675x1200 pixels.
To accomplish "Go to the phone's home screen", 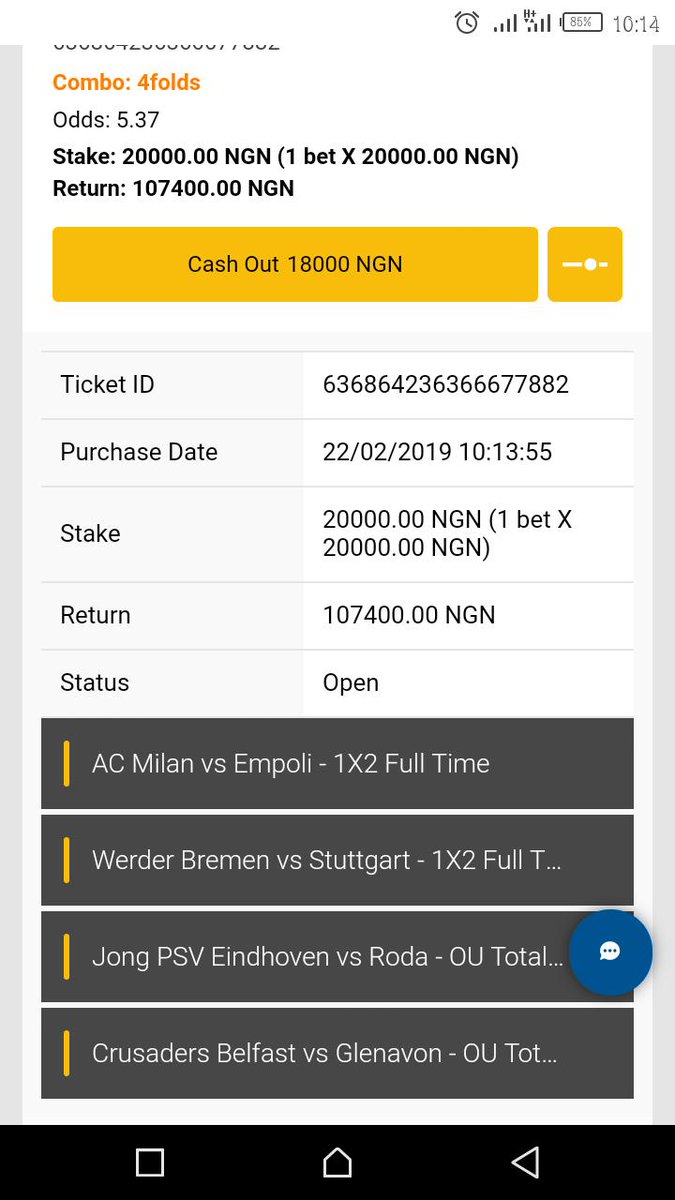I will 337,1162.
